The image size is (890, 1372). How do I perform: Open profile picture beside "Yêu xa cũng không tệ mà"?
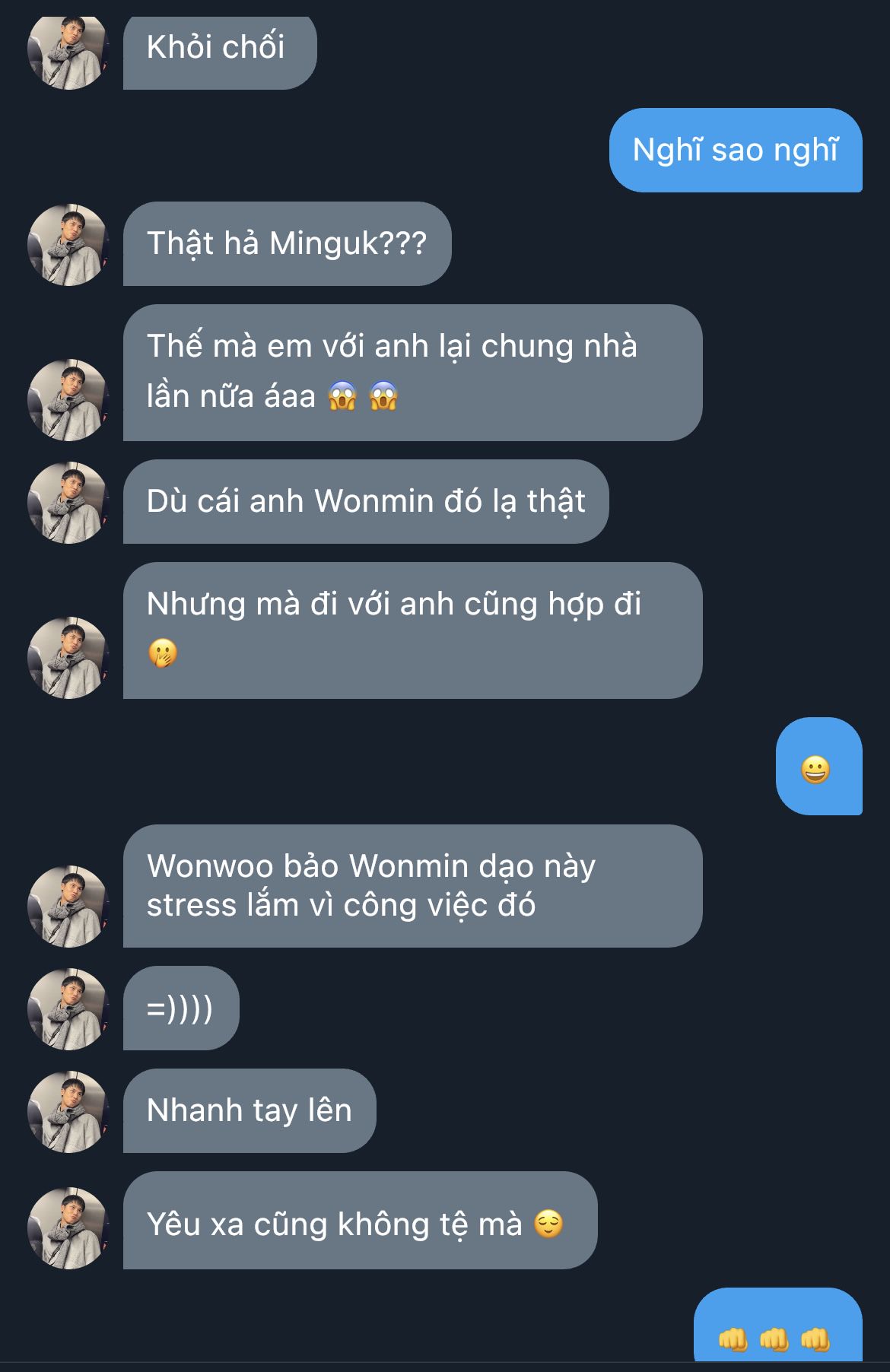tap(68, 1227)
